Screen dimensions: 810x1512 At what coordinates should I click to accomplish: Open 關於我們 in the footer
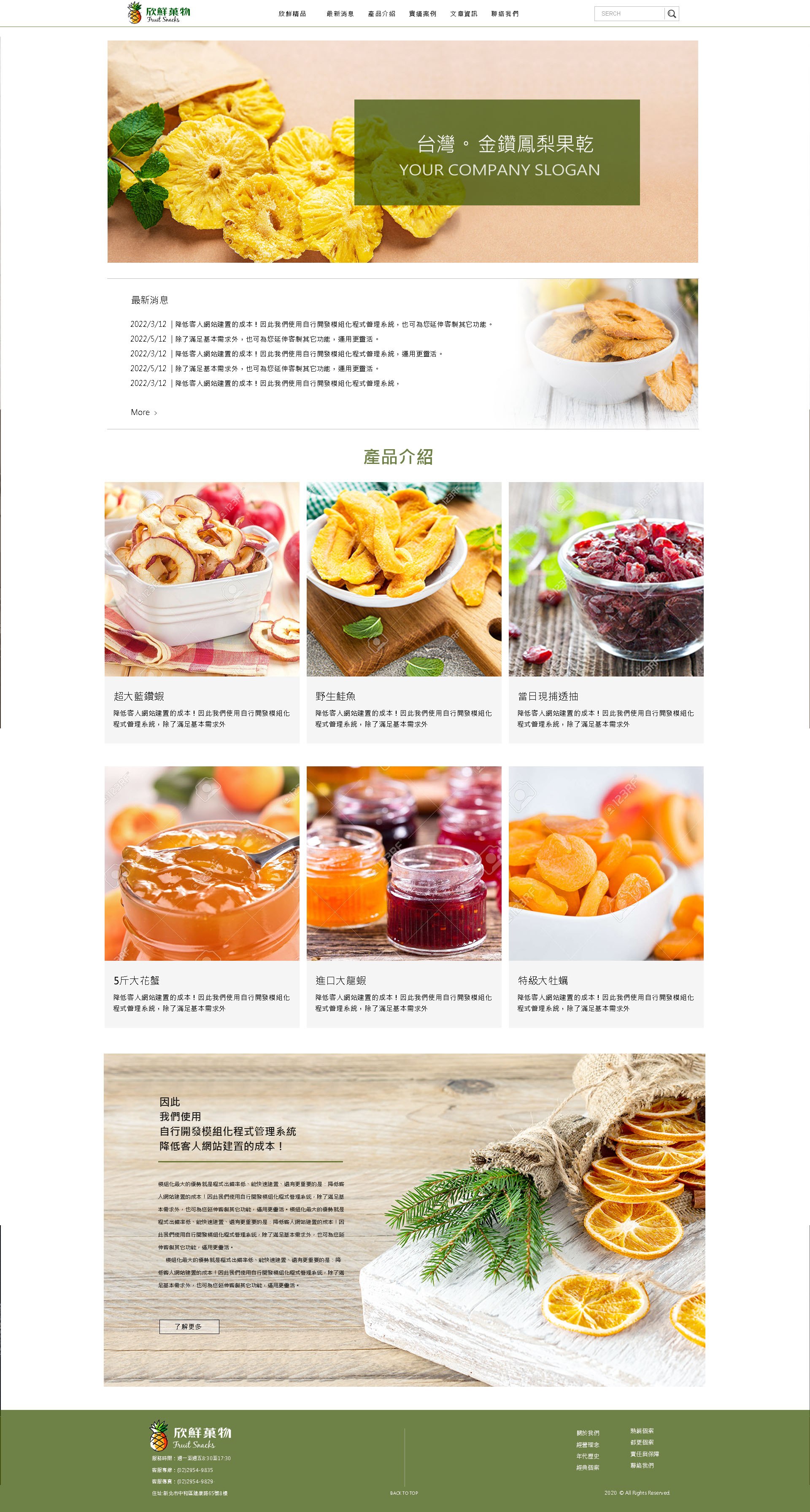(588, 1433)
